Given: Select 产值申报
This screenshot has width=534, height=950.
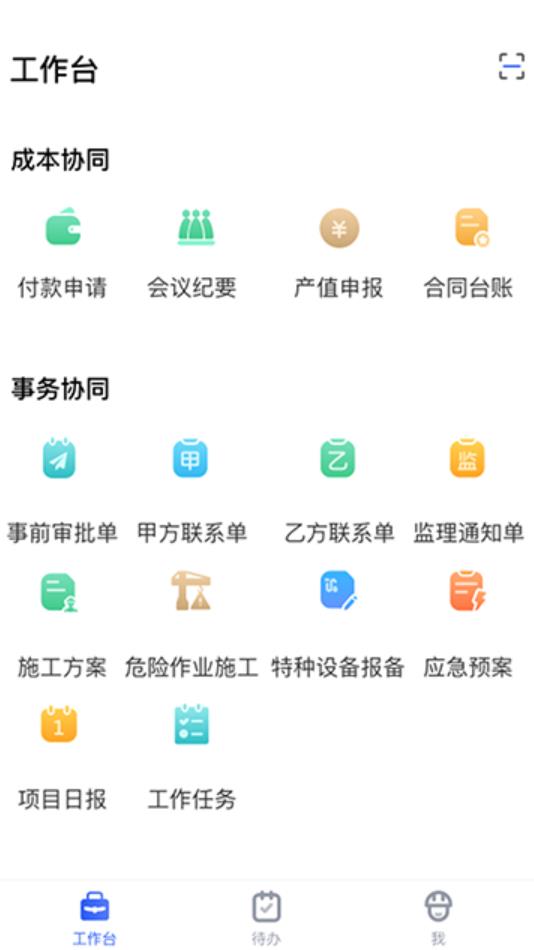Looking at the screenshot, I should point(339,254).
